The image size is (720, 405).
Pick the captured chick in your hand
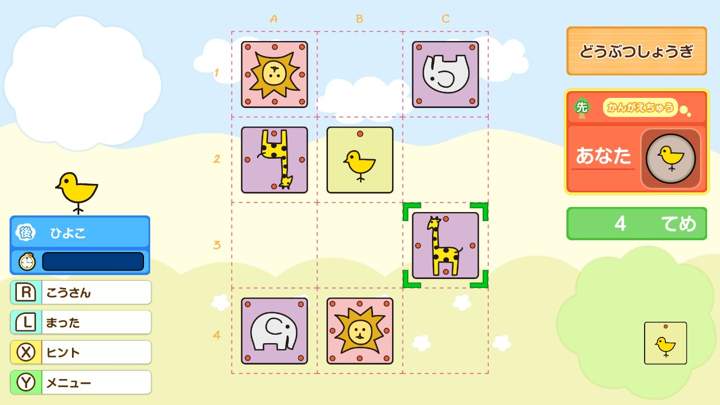pos(665,343)
